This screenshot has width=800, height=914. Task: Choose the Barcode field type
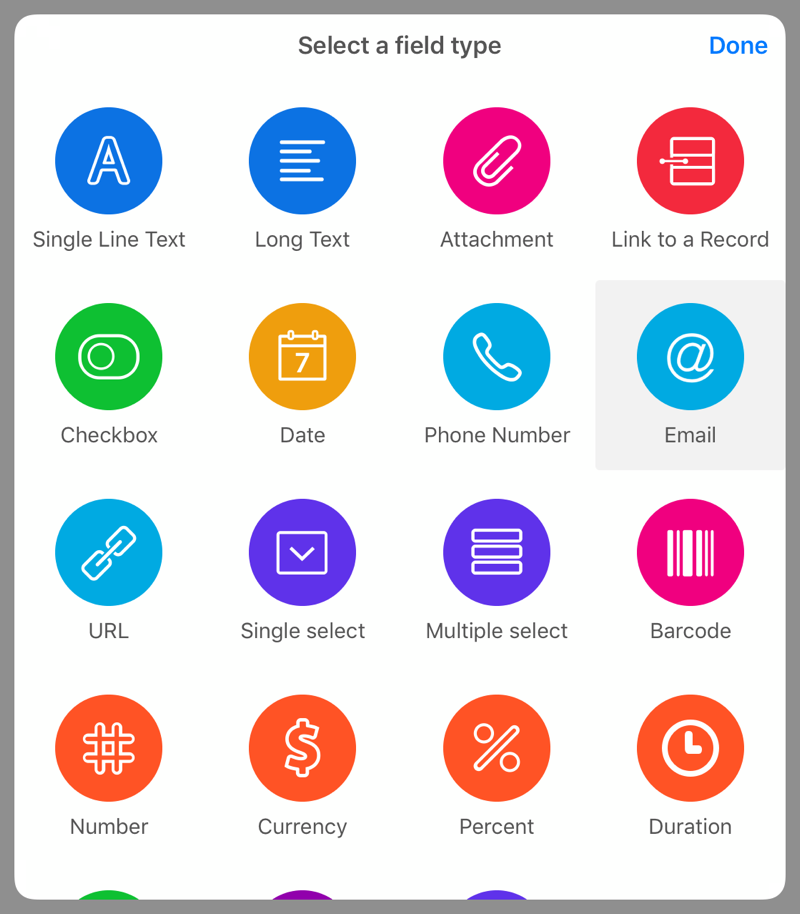690,553
